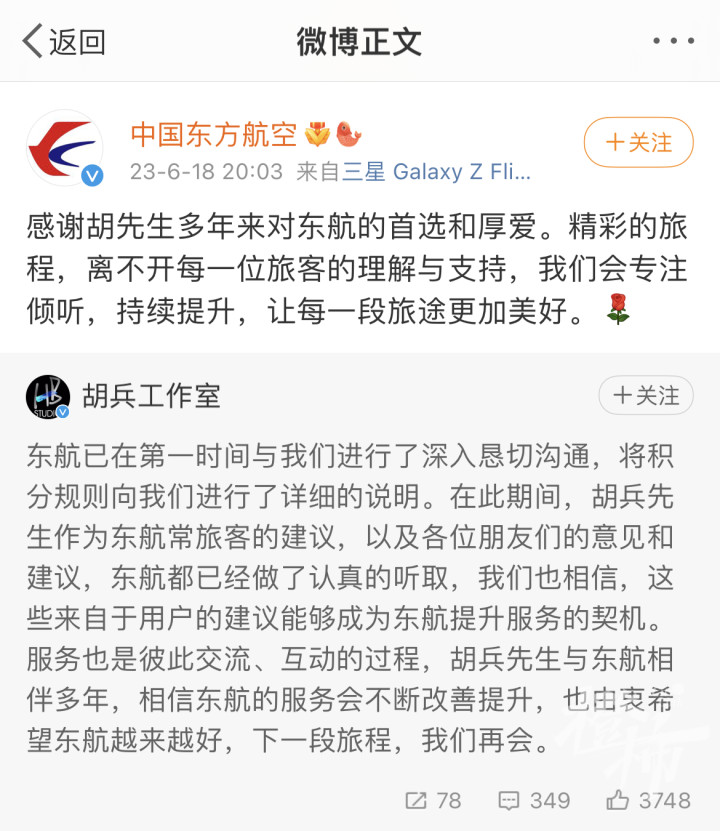Click the more options ellipsis icon
Viewport: 720px width, 831px height.
point(674,42)
